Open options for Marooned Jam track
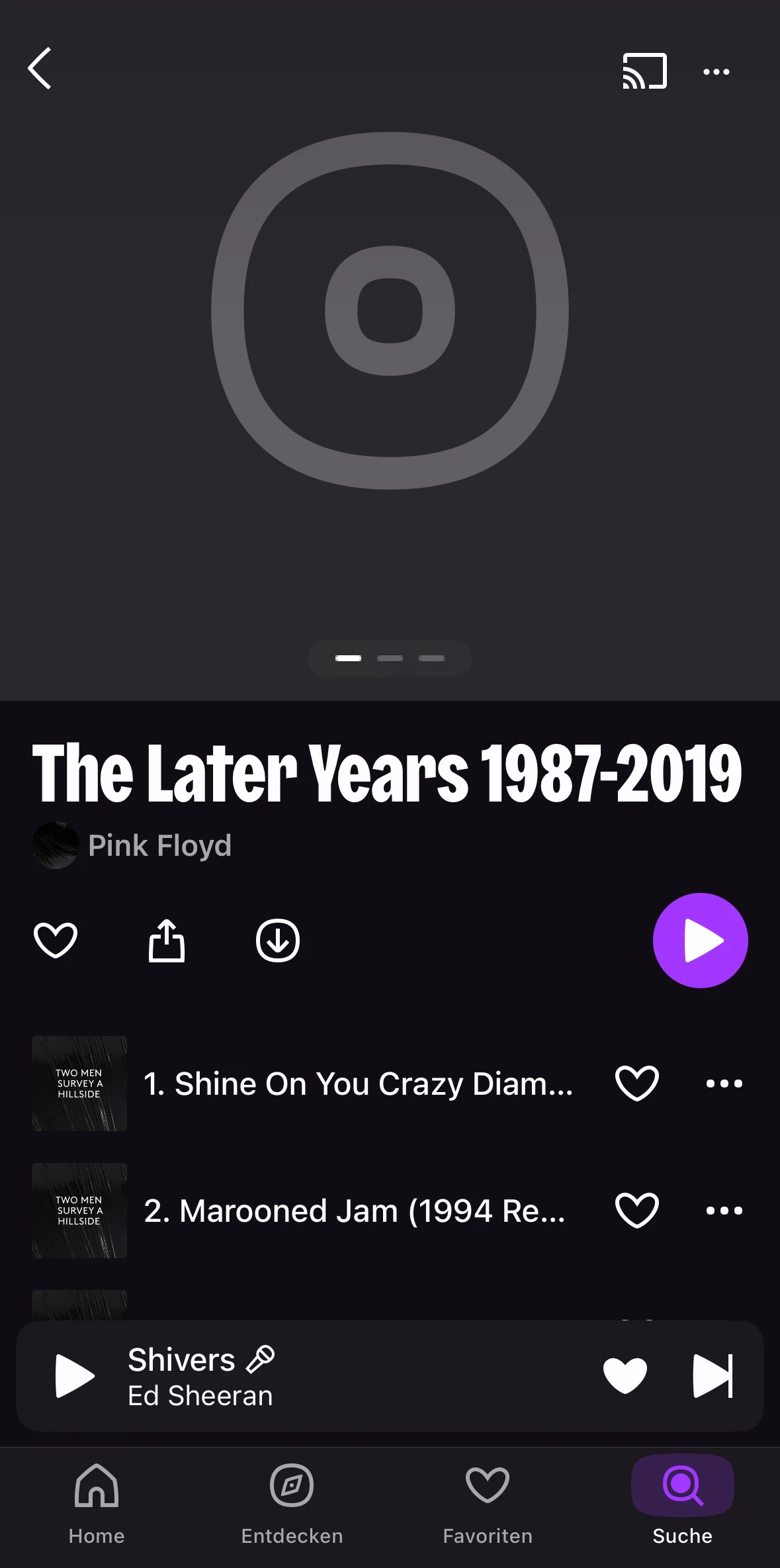Viewport: 780px width, 1568px height. click(724, 1211)
